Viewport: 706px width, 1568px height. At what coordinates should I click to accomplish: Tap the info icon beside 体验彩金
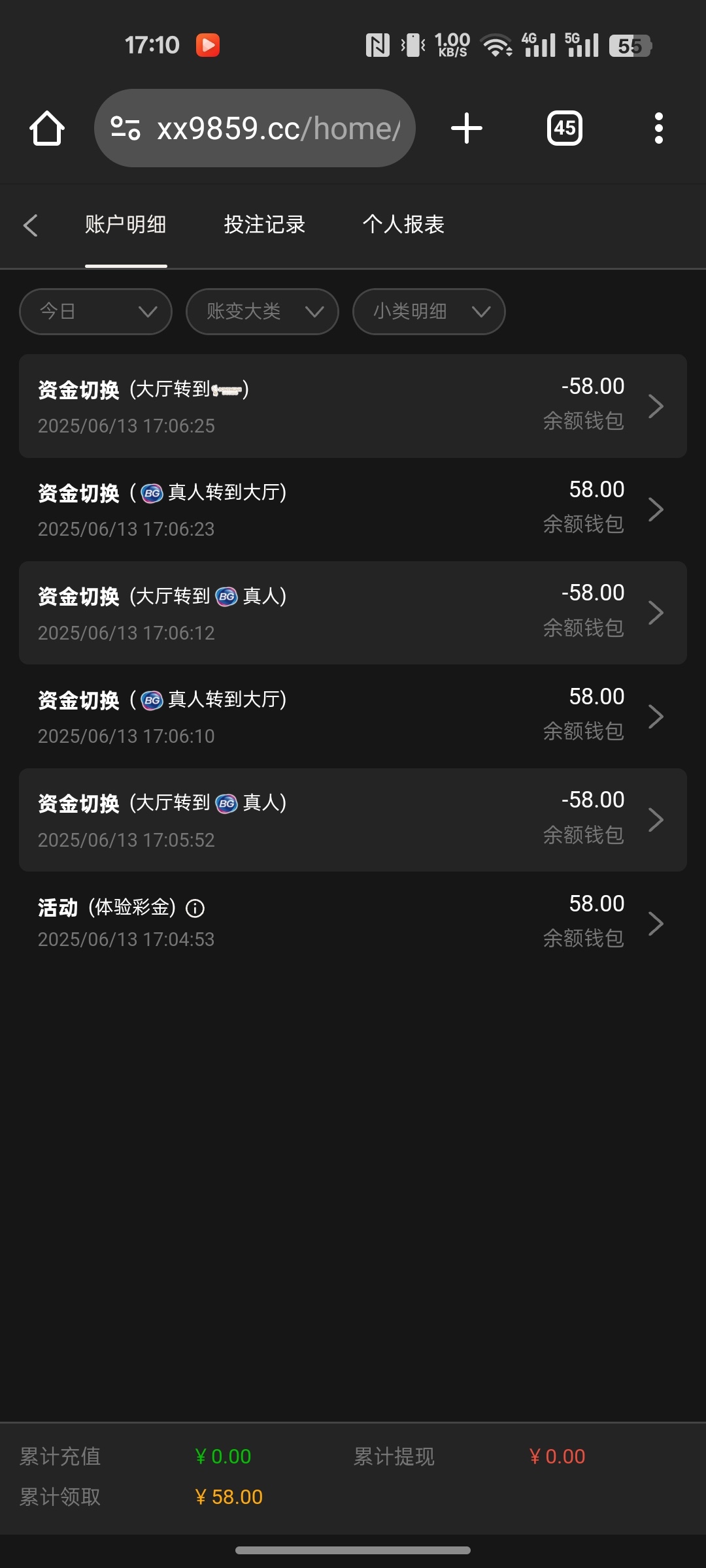[x=195, y=908]
